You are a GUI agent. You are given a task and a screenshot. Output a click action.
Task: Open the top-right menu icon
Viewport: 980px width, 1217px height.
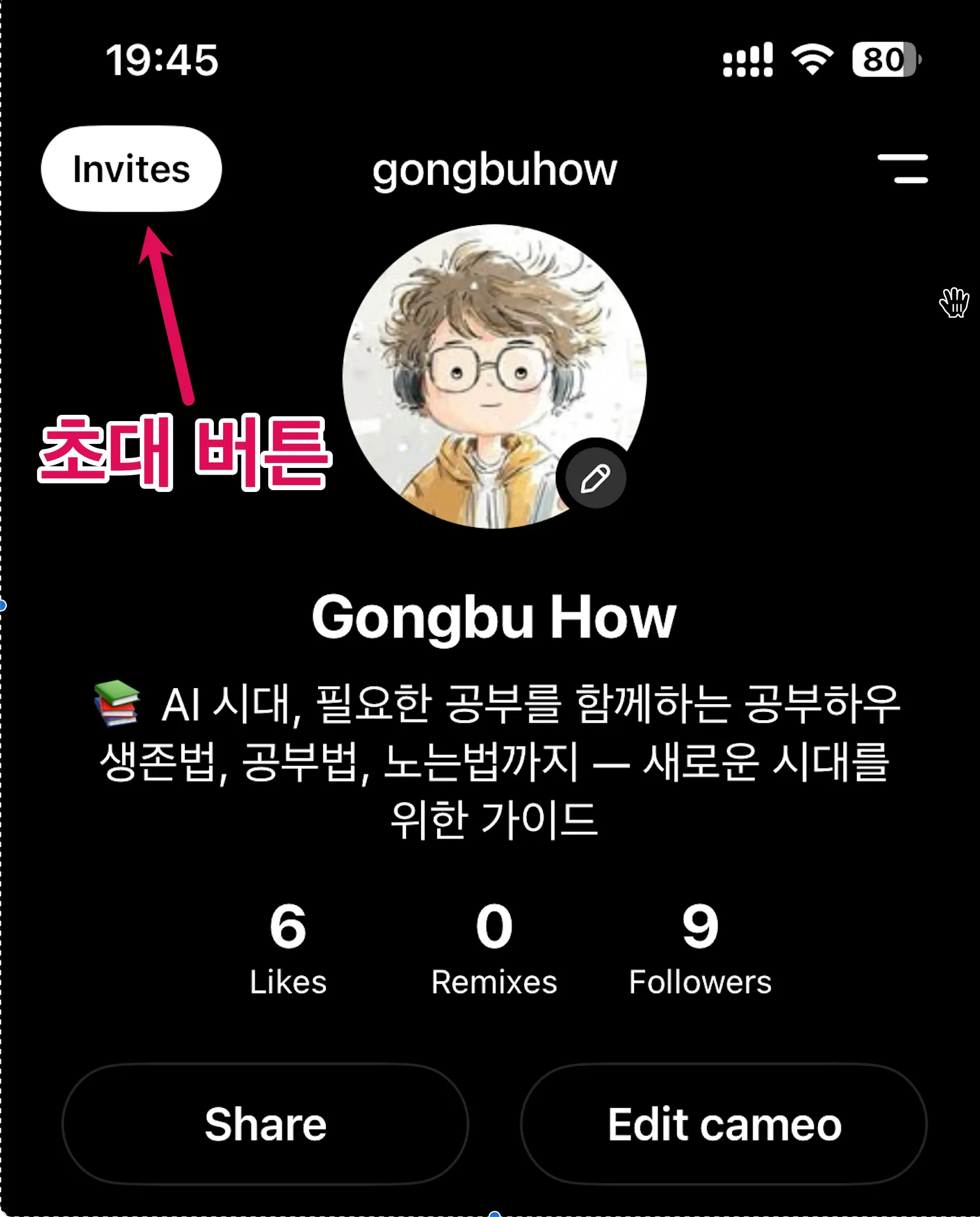[902, 168]
